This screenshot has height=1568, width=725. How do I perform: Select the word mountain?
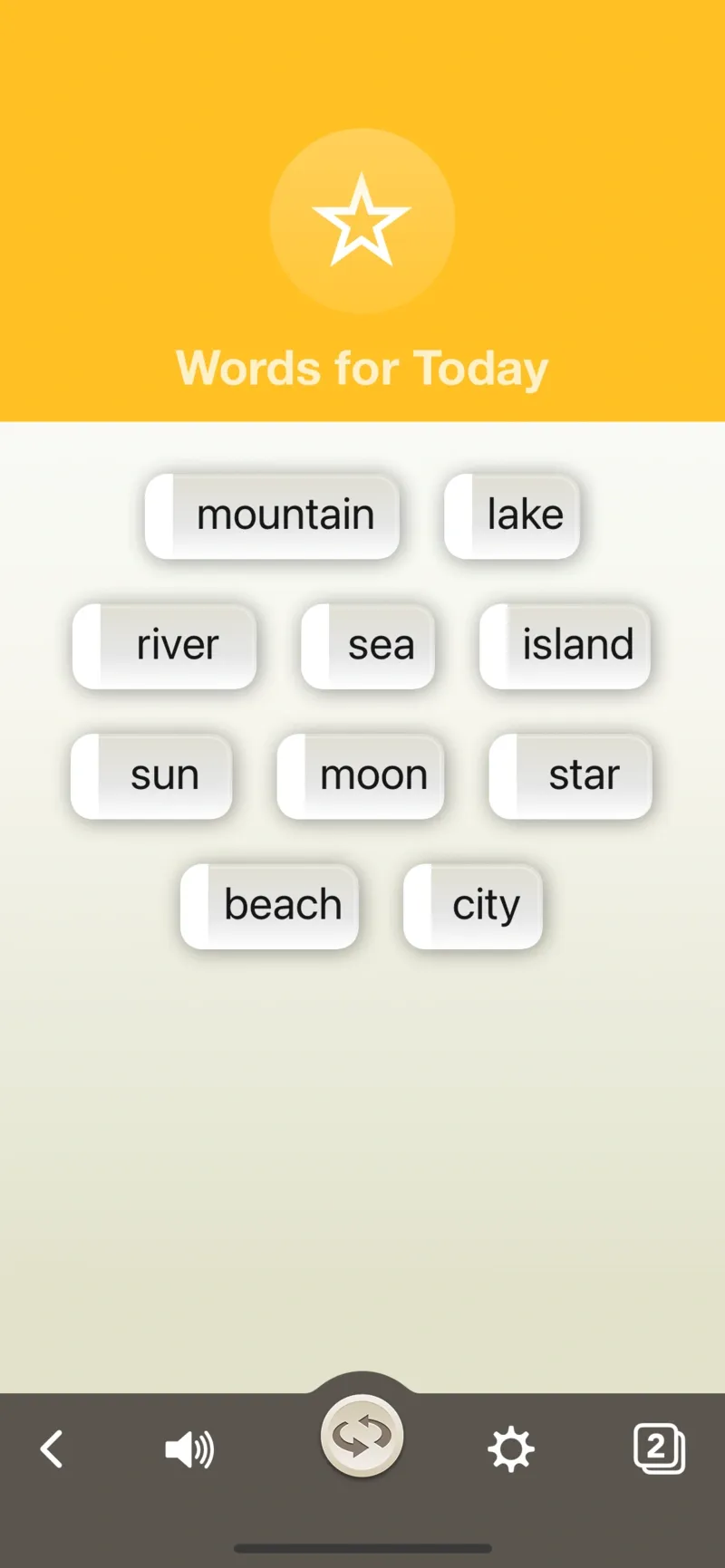pyautogui.click(x=273, y=515)
